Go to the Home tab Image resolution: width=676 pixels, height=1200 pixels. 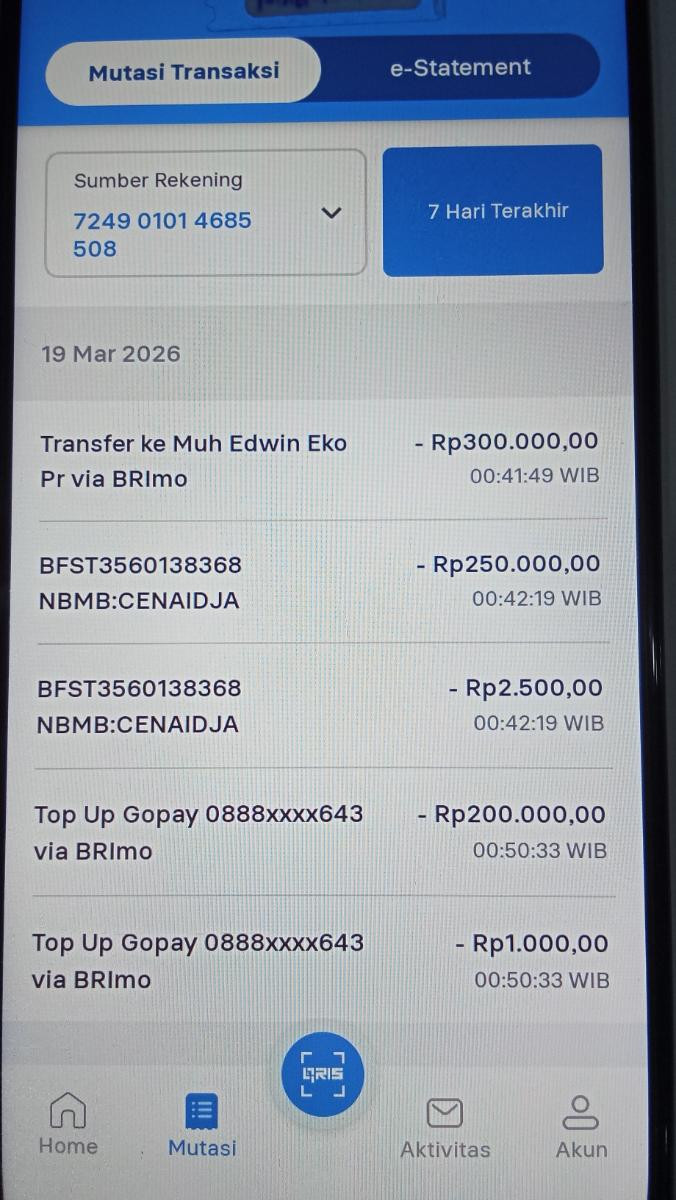click(68, 1125)
